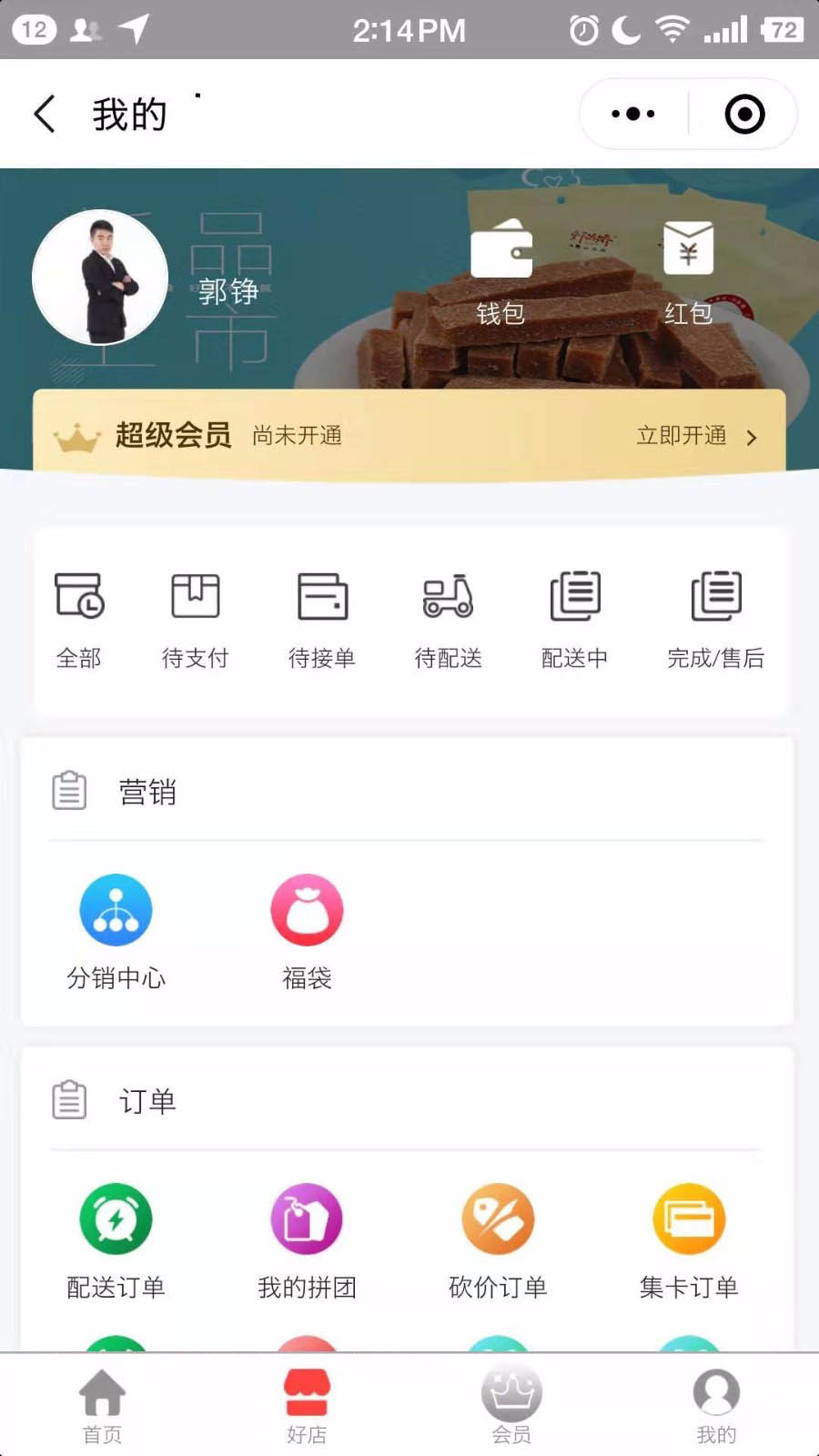Switch to the 首页 tab
The width and height of the screenshot is (819, 1456).
(102, 1406)
